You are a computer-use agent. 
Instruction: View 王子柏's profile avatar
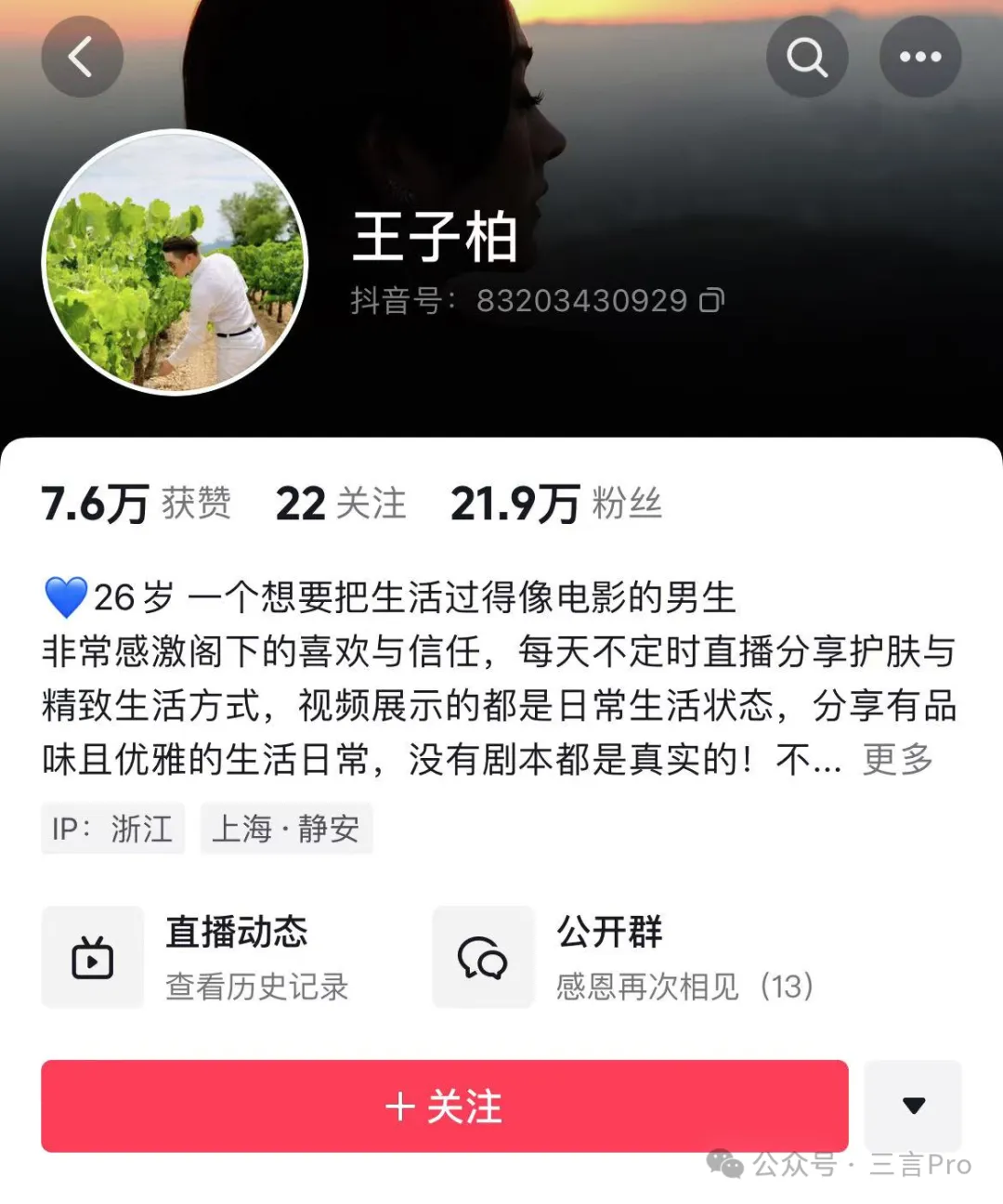coord(175,262)
